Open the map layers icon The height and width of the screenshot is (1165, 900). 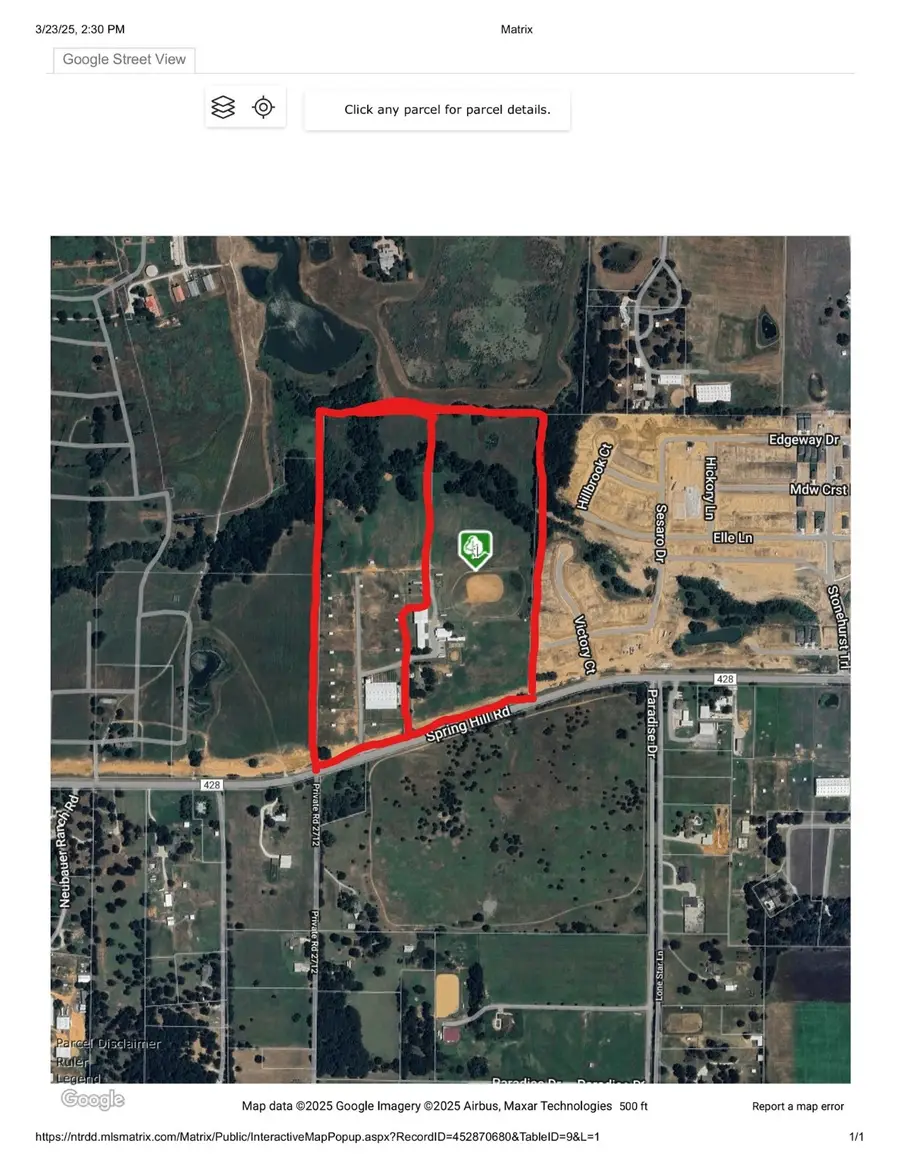(222, 106)
